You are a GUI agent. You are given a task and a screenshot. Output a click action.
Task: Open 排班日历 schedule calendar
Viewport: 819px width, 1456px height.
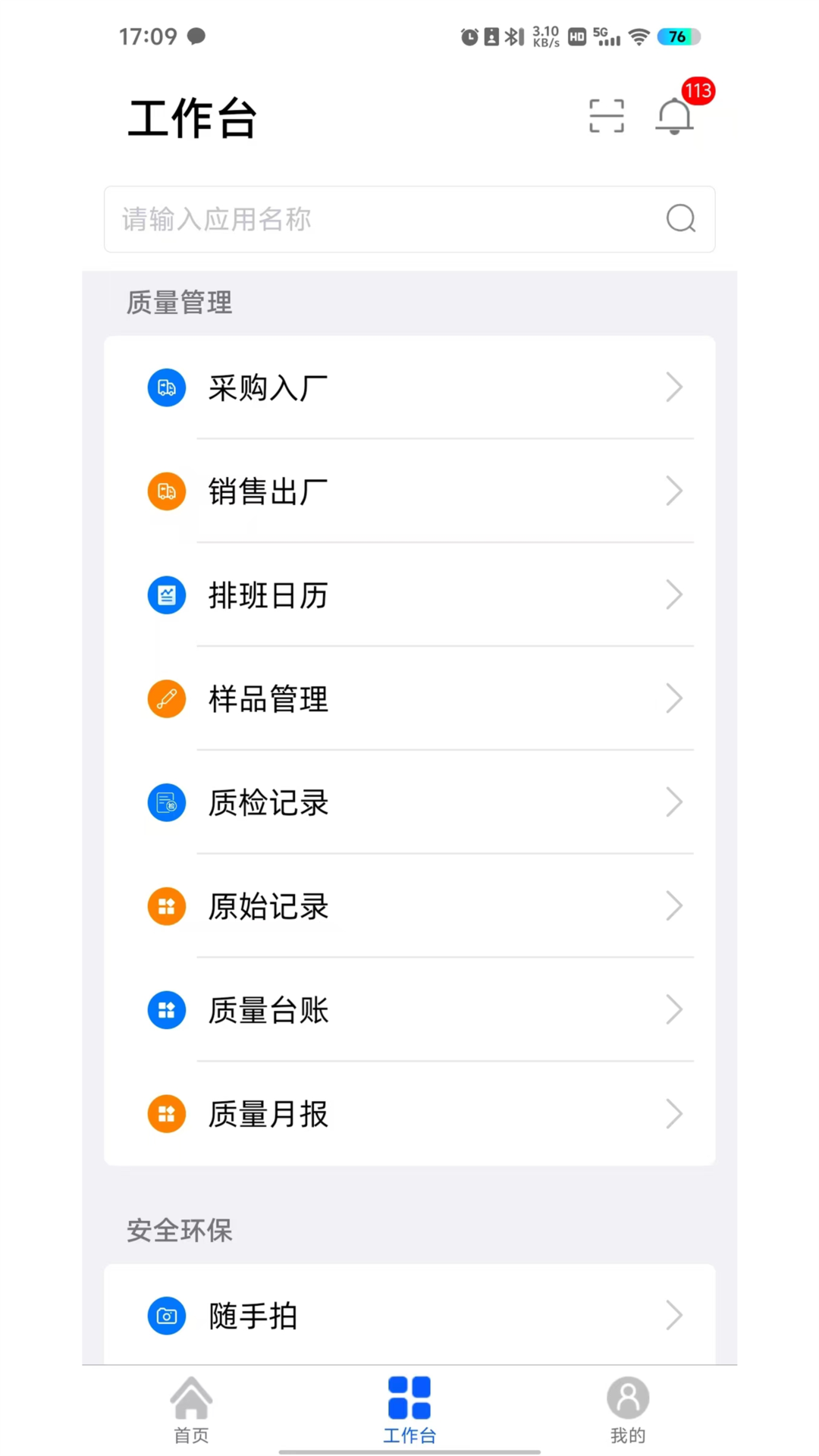409,595
